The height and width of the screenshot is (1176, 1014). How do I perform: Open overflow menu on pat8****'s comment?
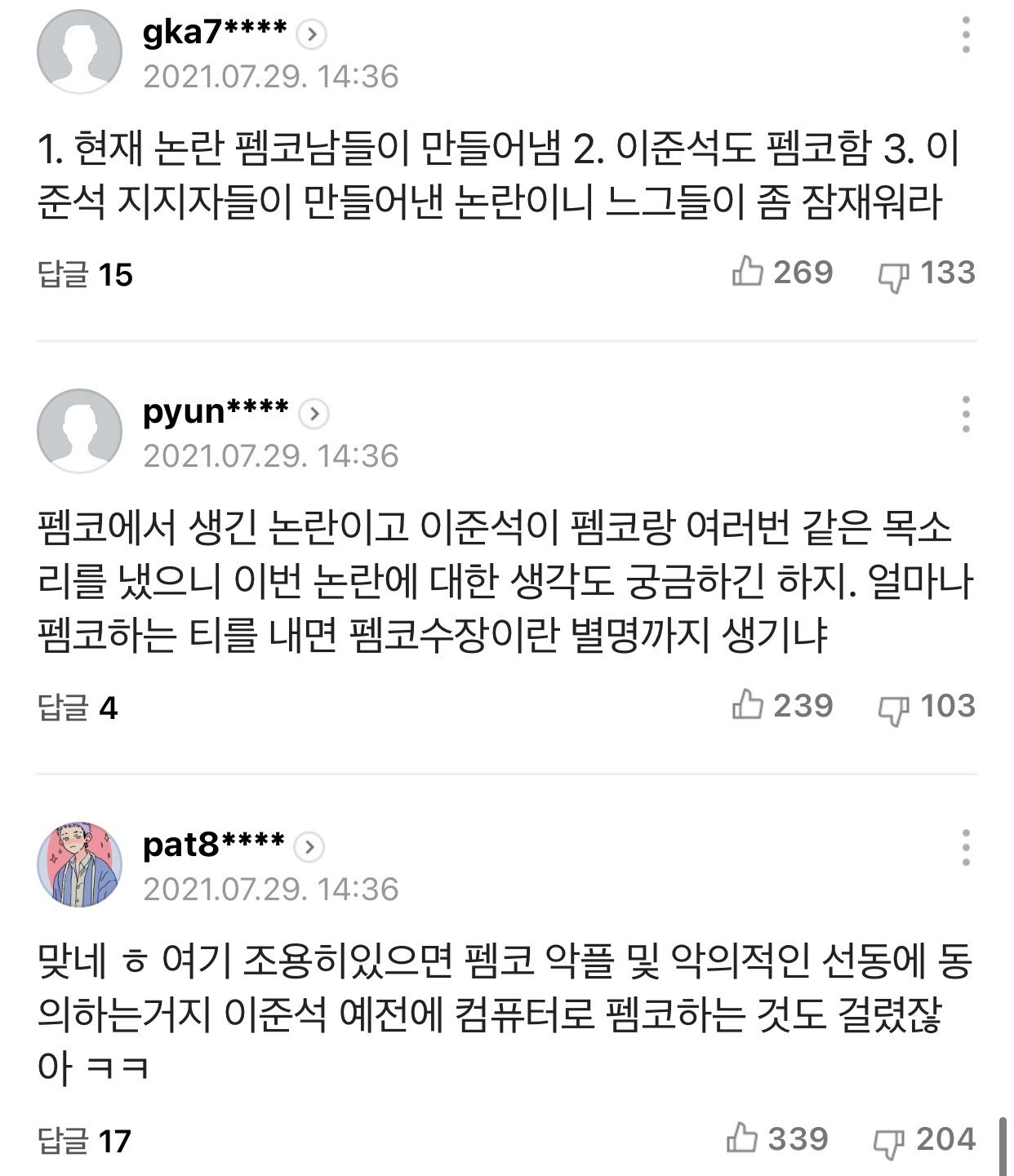click(x=966, y=848)
